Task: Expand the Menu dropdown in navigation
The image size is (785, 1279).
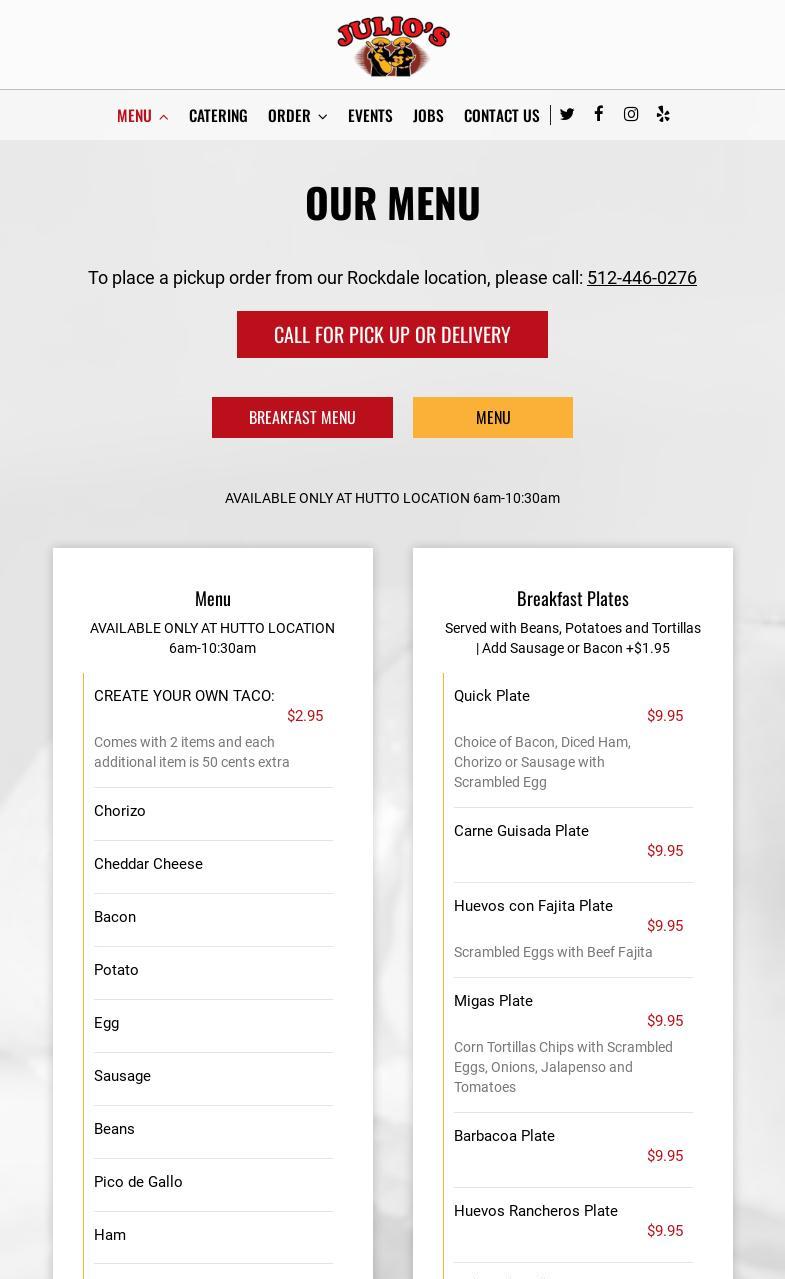Action: pos(142,115)
